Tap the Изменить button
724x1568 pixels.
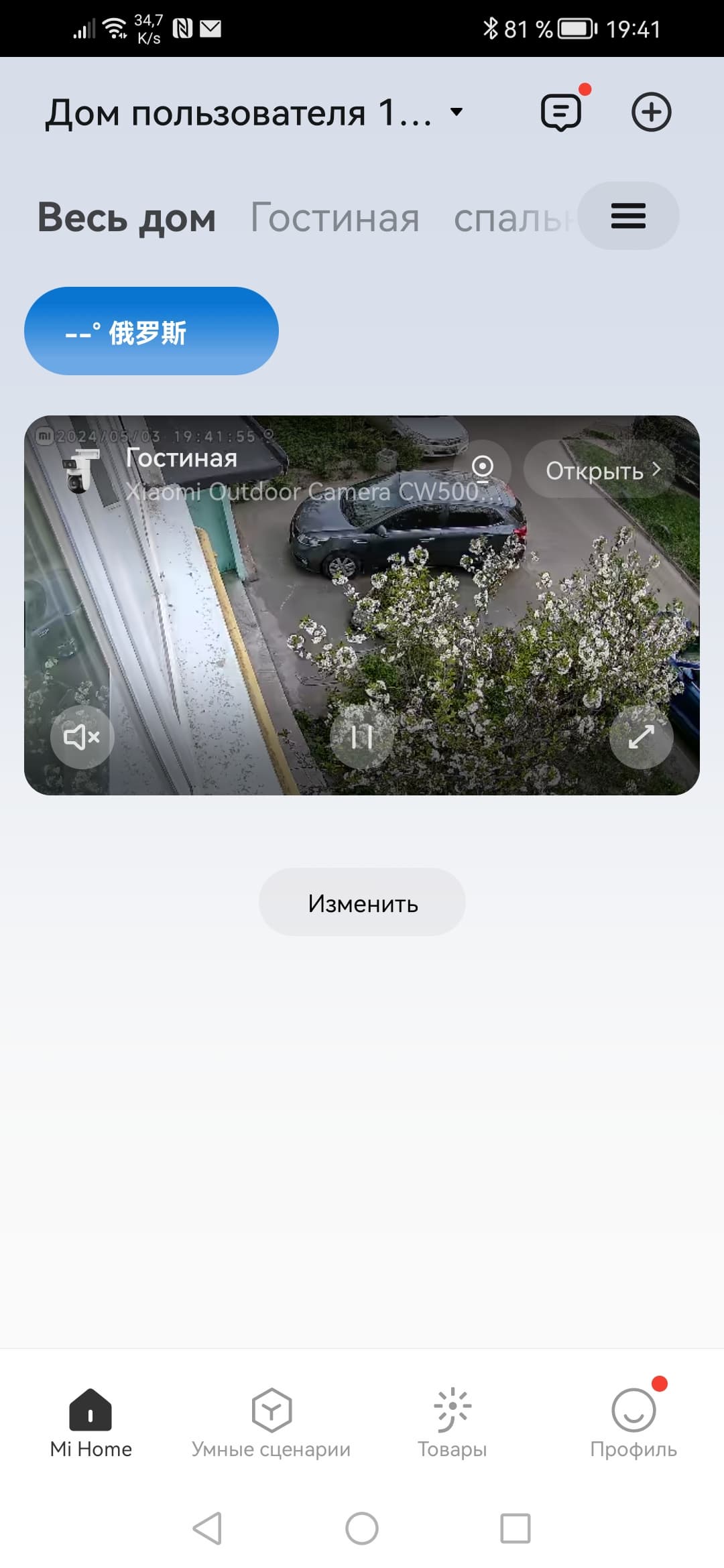coord(362,903)
